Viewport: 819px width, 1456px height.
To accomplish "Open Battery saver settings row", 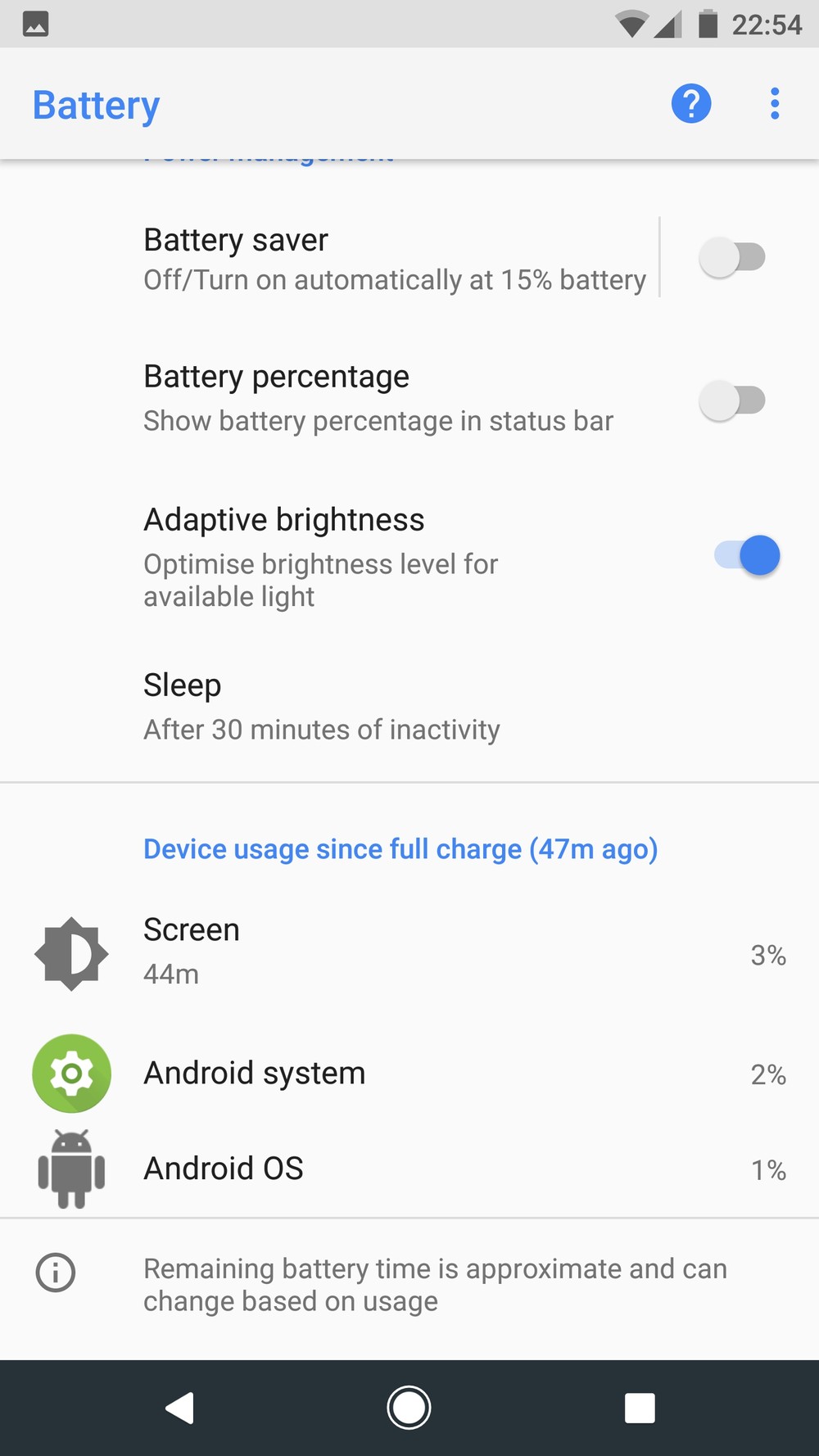I will coord(328,258).
